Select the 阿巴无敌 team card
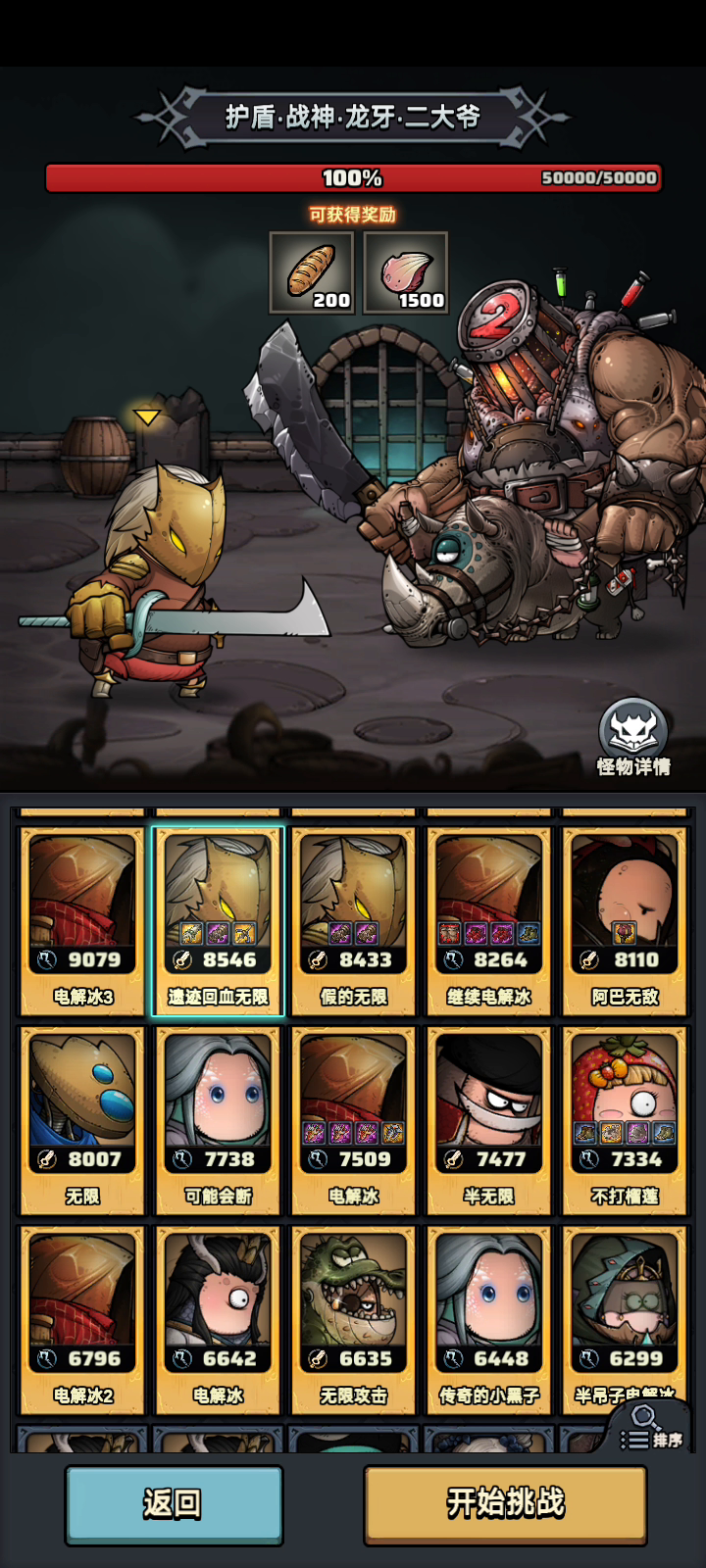706x1568 pixels. click(x=624, y=919)
